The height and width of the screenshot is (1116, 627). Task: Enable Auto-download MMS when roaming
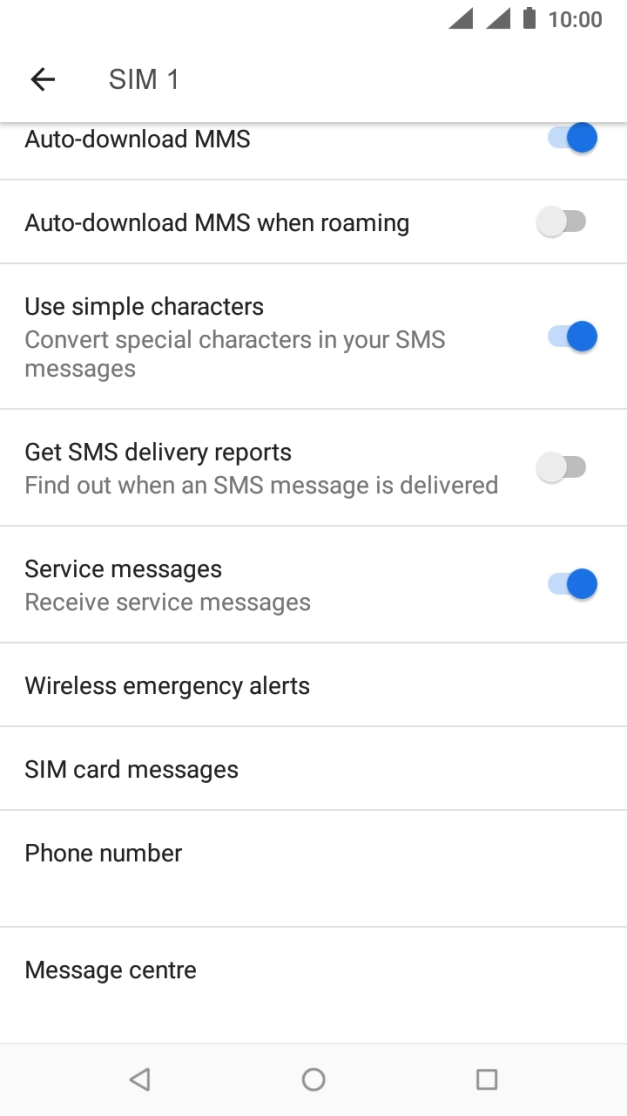(x=561, y=222)
